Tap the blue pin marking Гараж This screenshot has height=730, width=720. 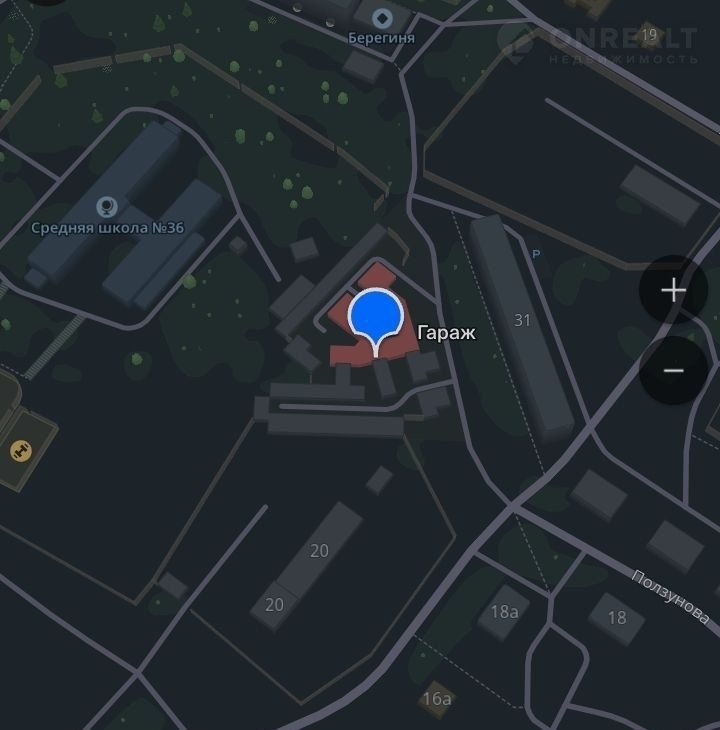click(x=375, y=316)
